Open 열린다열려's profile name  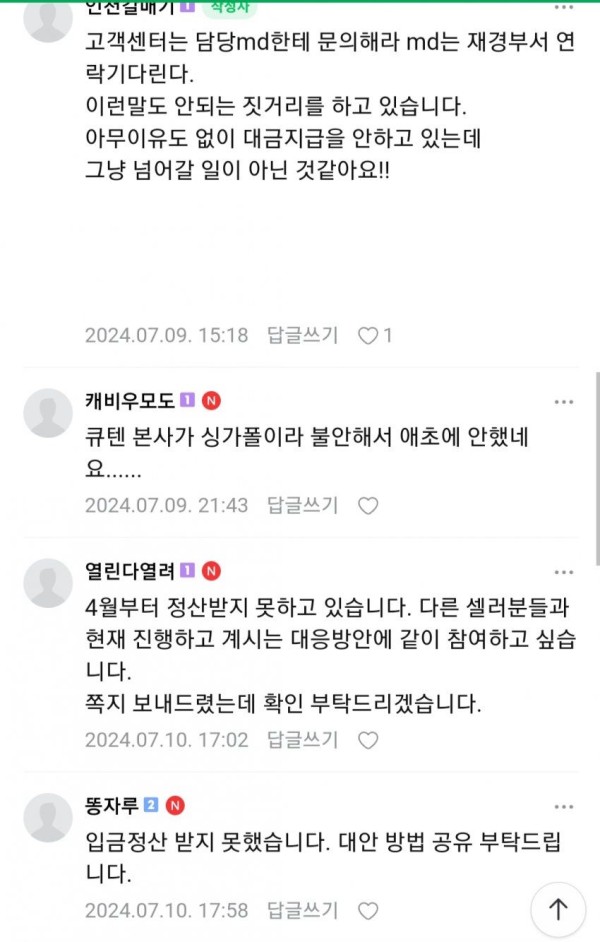pos(129,571)
